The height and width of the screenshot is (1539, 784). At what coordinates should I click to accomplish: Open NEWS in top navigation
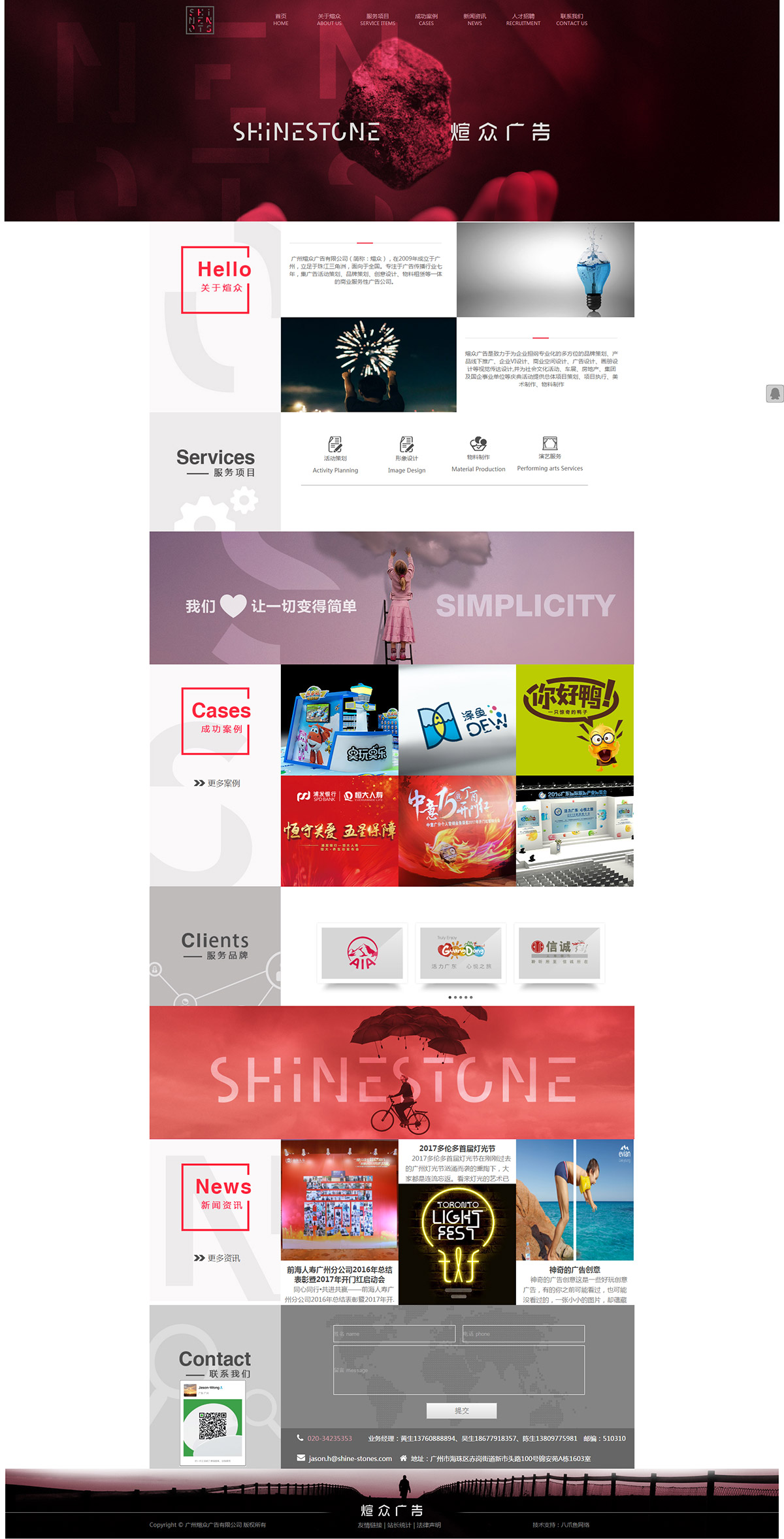pos(474,20)
